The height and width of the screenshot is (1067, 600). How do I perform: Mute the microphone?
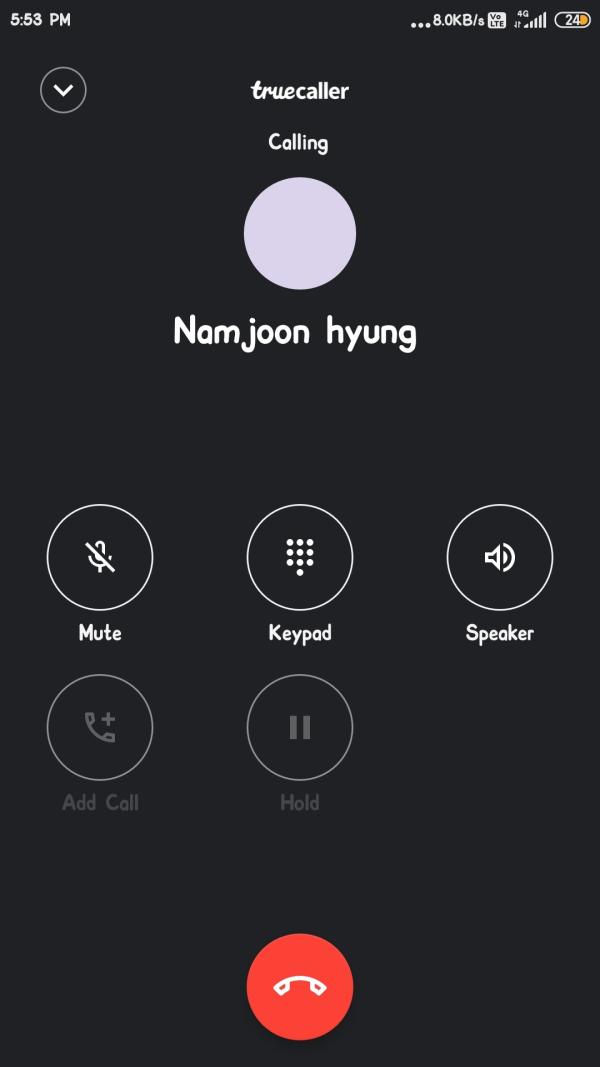point(100,557)
